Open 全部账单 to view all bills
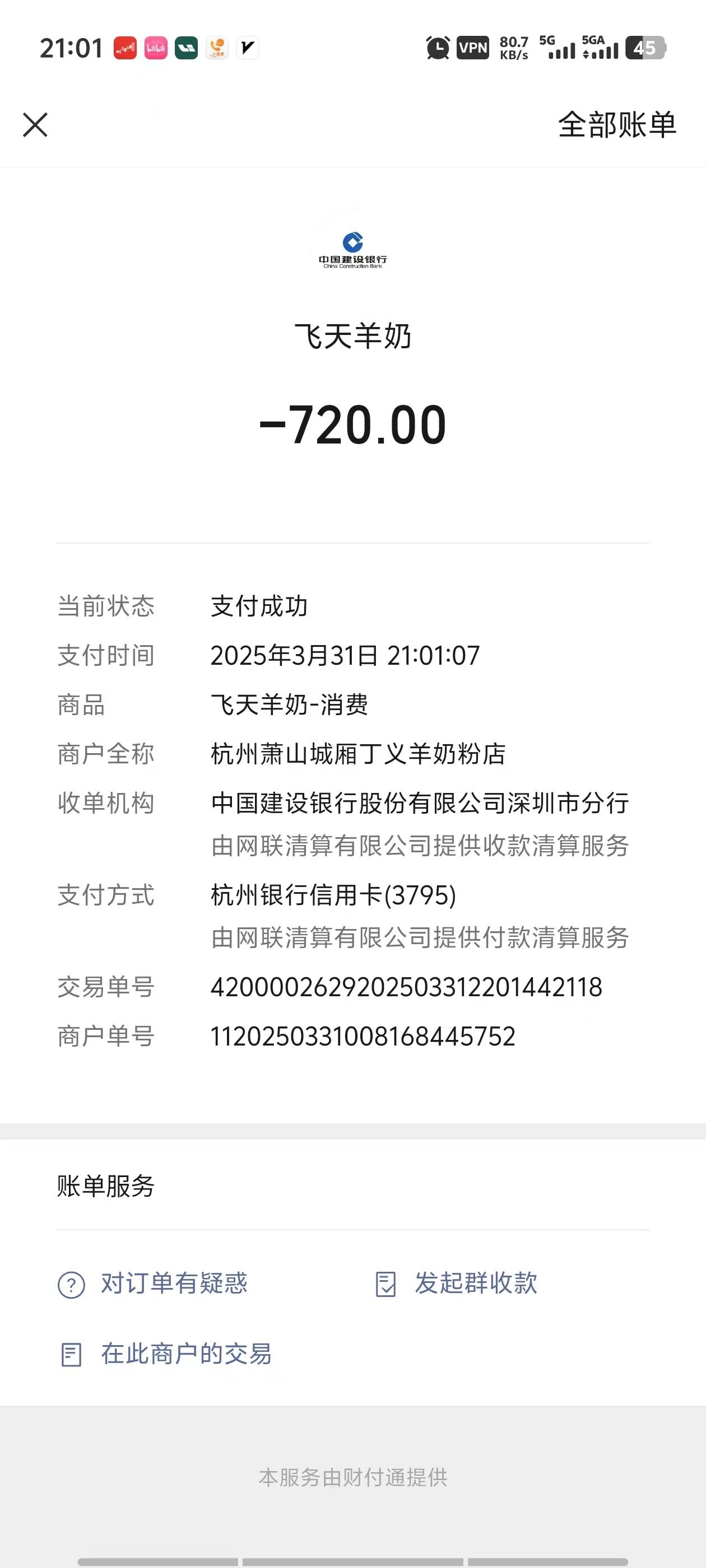Image resolution: width=706 pixels, height=1568 pixels. pos(616,125)
